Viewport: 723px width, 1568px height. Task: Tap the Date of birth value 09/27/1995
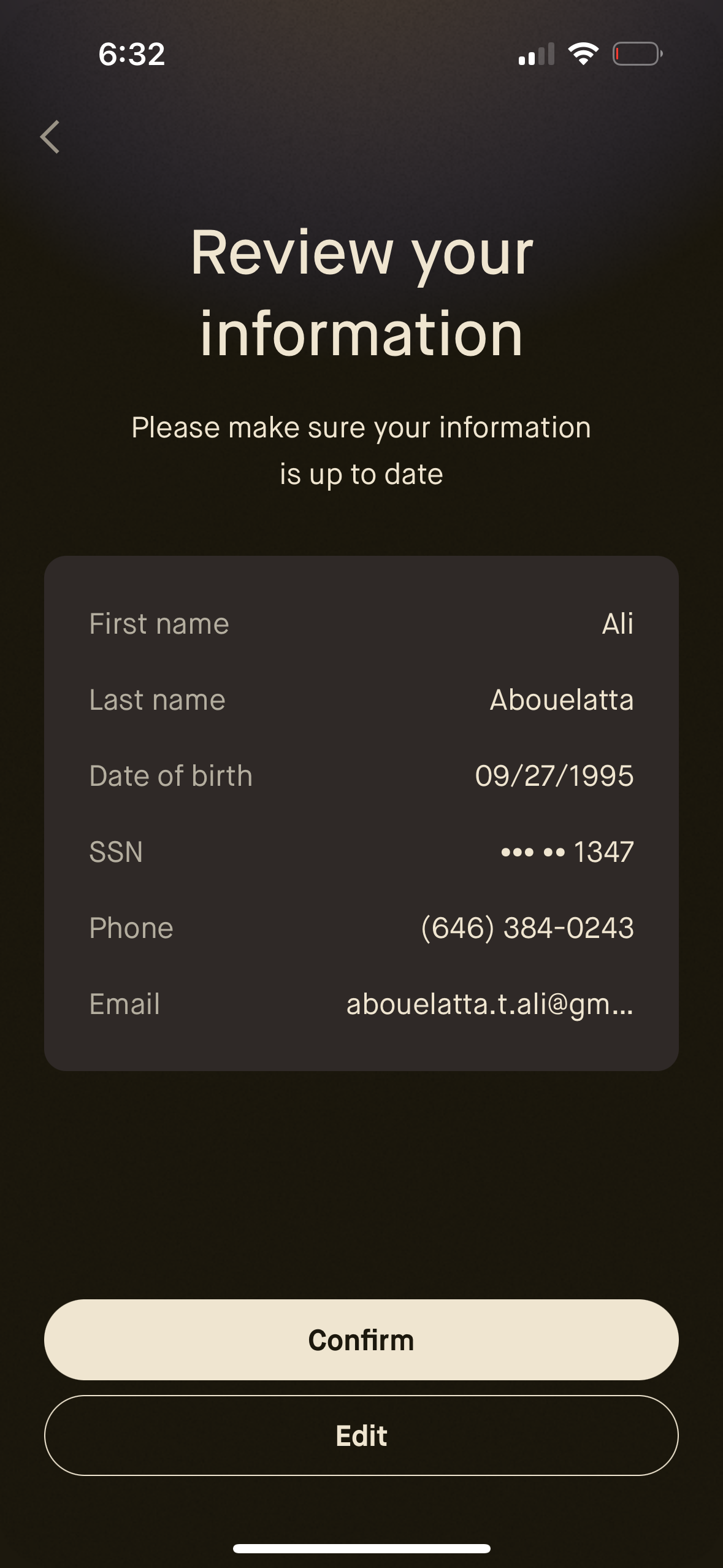click(x=555, y=775)
